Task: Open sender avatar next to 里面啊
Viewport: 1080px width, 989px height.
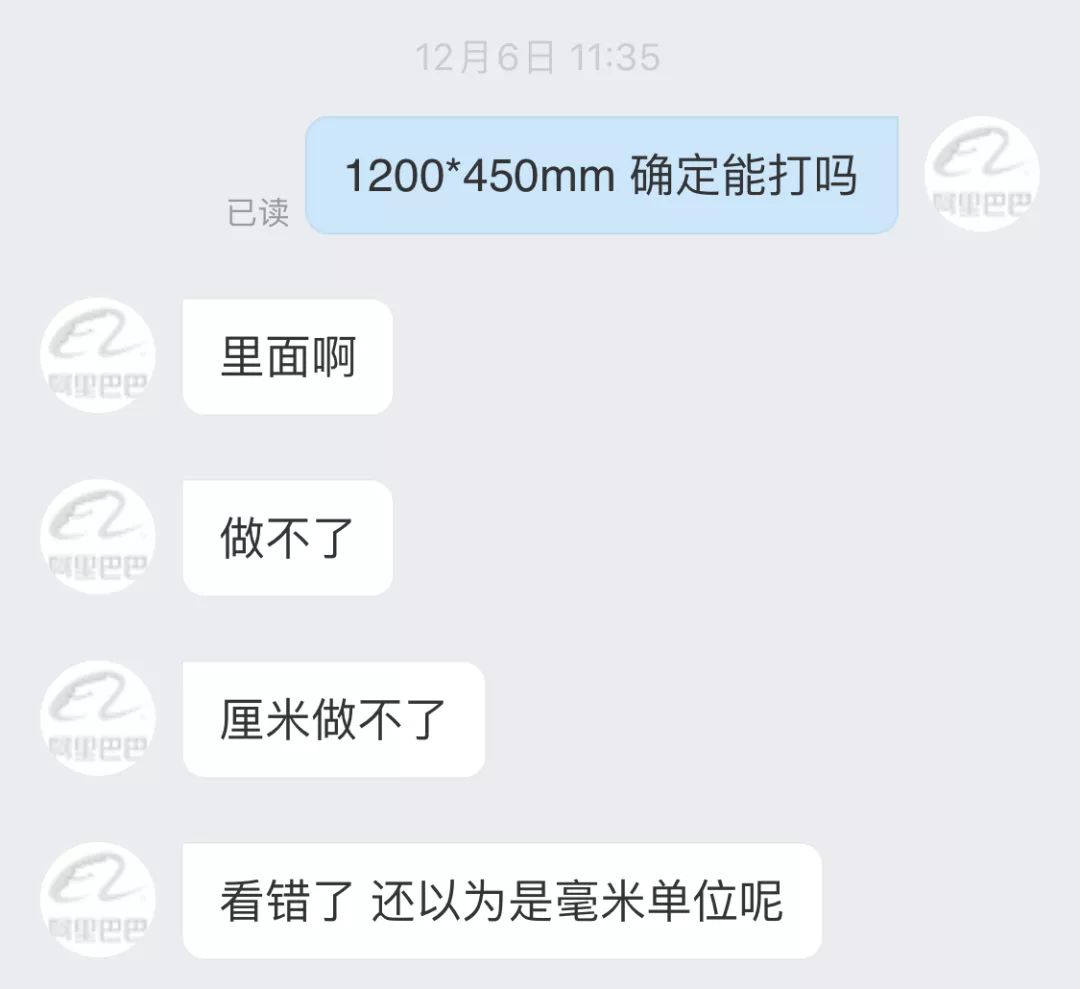Action: coord(98,356)
